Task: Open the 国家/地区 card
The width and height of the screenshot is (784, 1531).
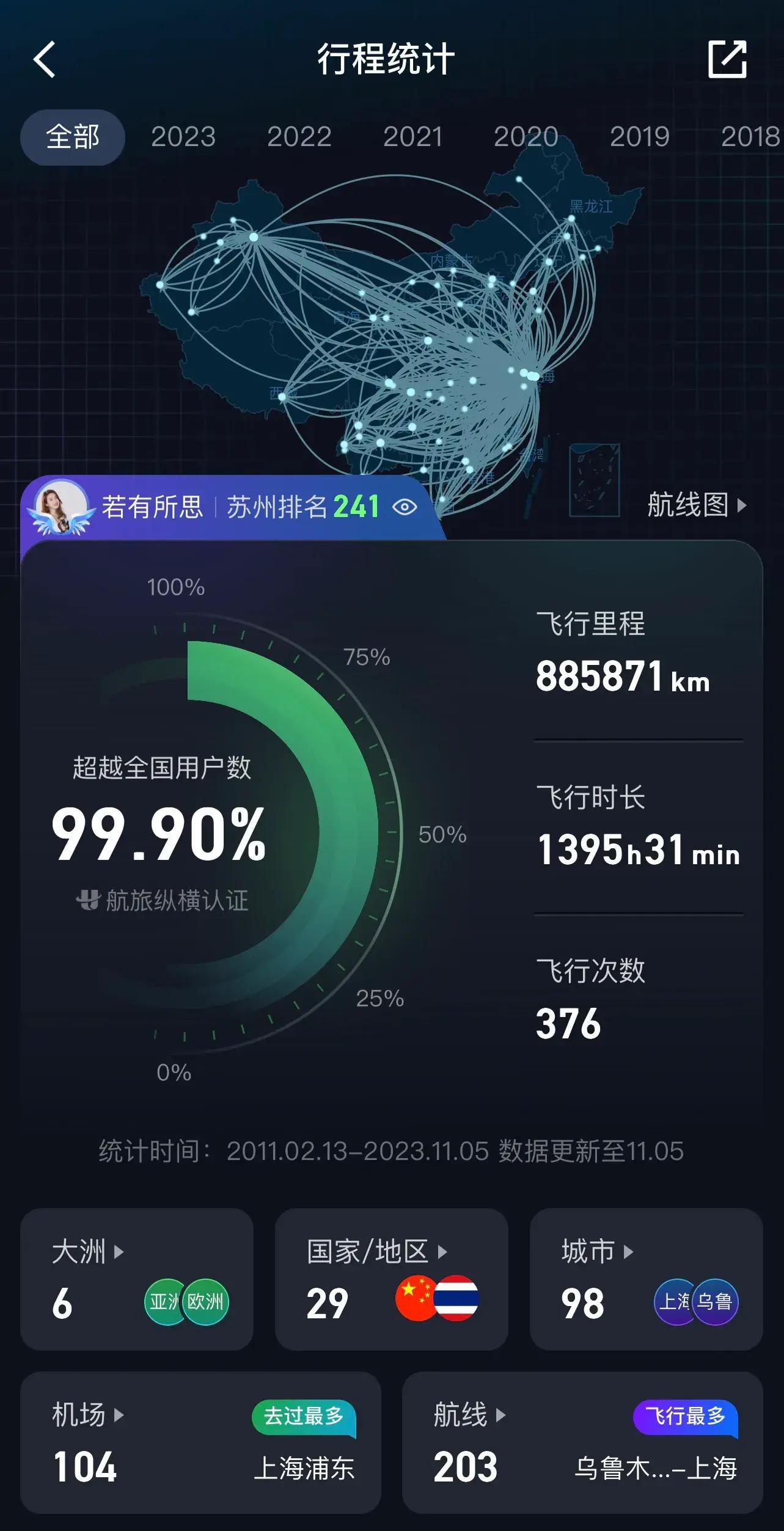Action: click(391, 1279)
